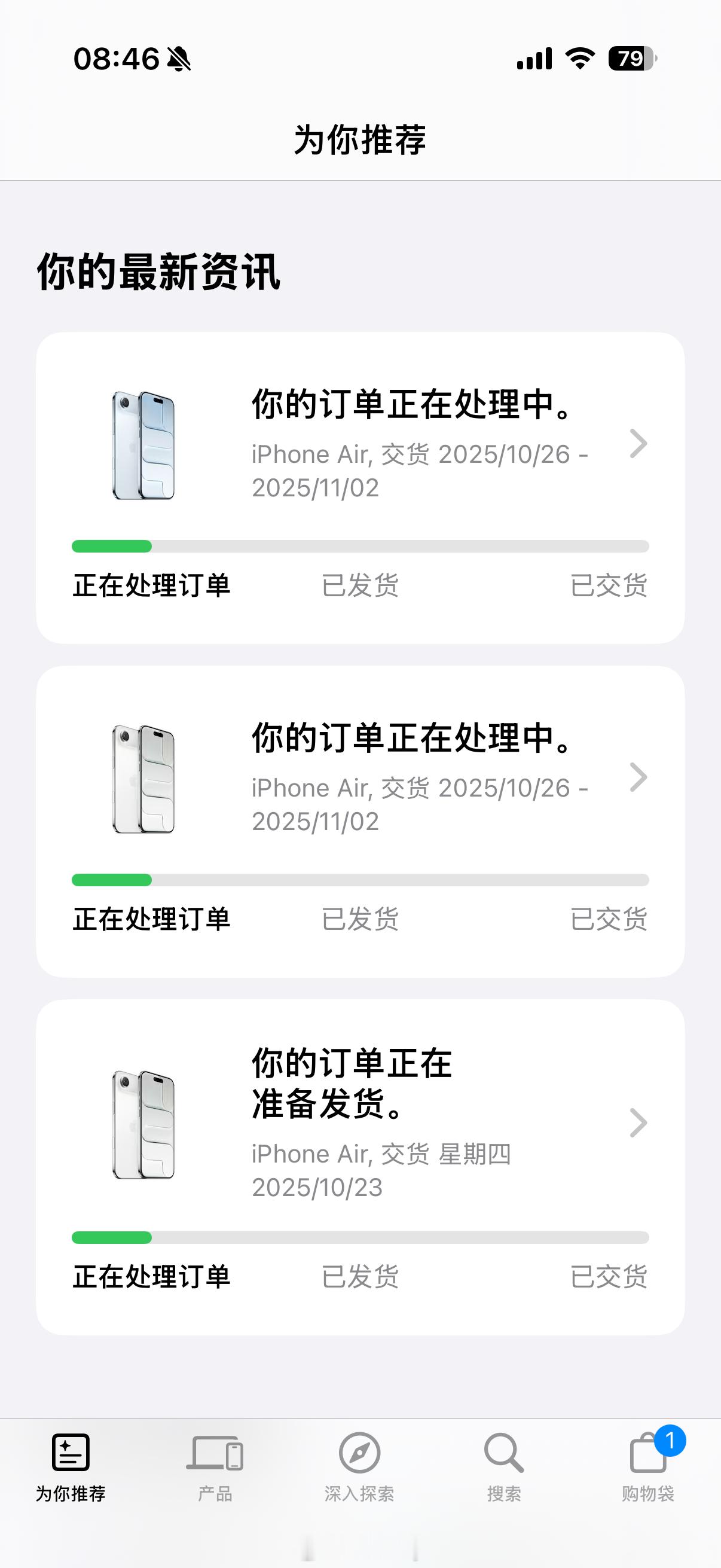View the 购物袋 shopping bag tab
The image size is (721, 1568).
point(648,1467)
